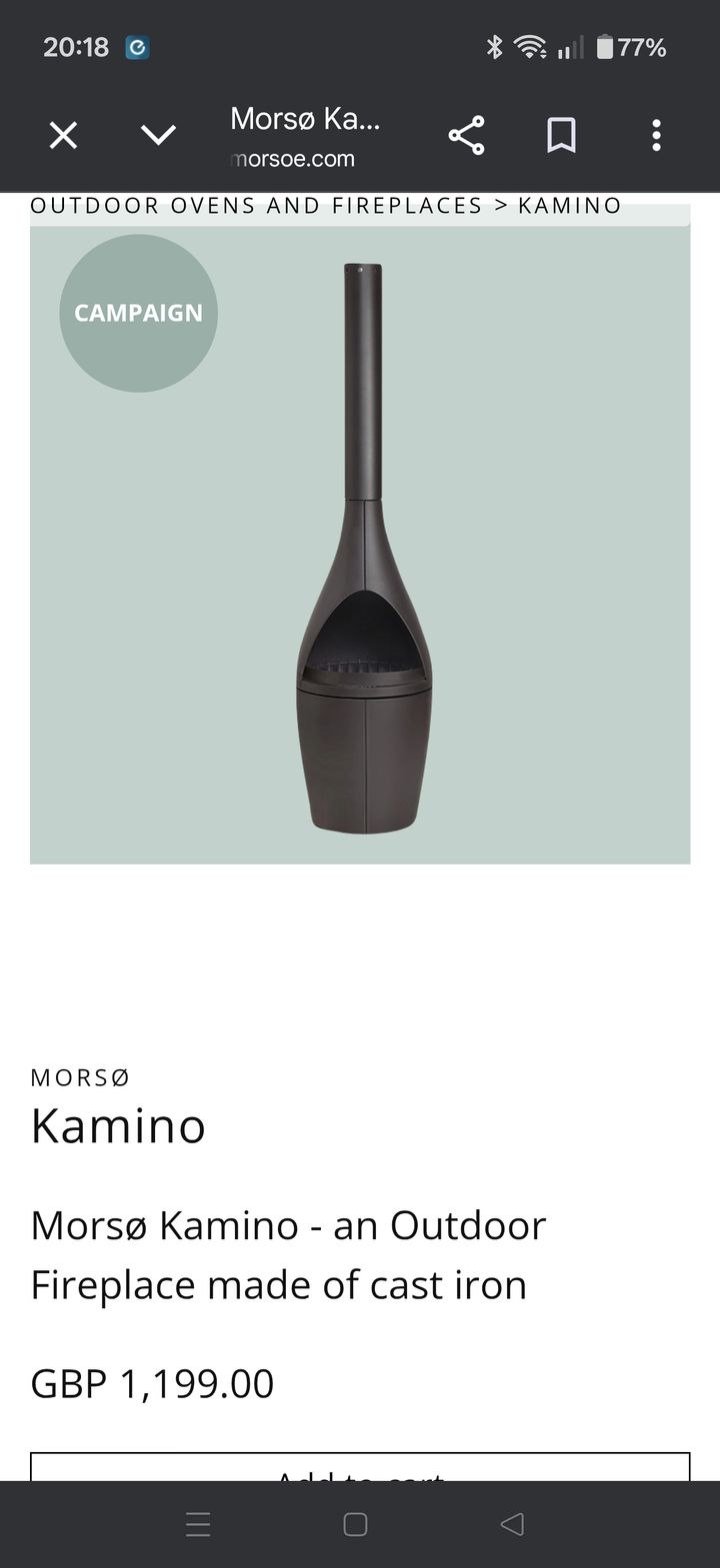The image size is (720, 1568).
Task: Open recent apps from the navigation bar
Action: click(198, 1524)
